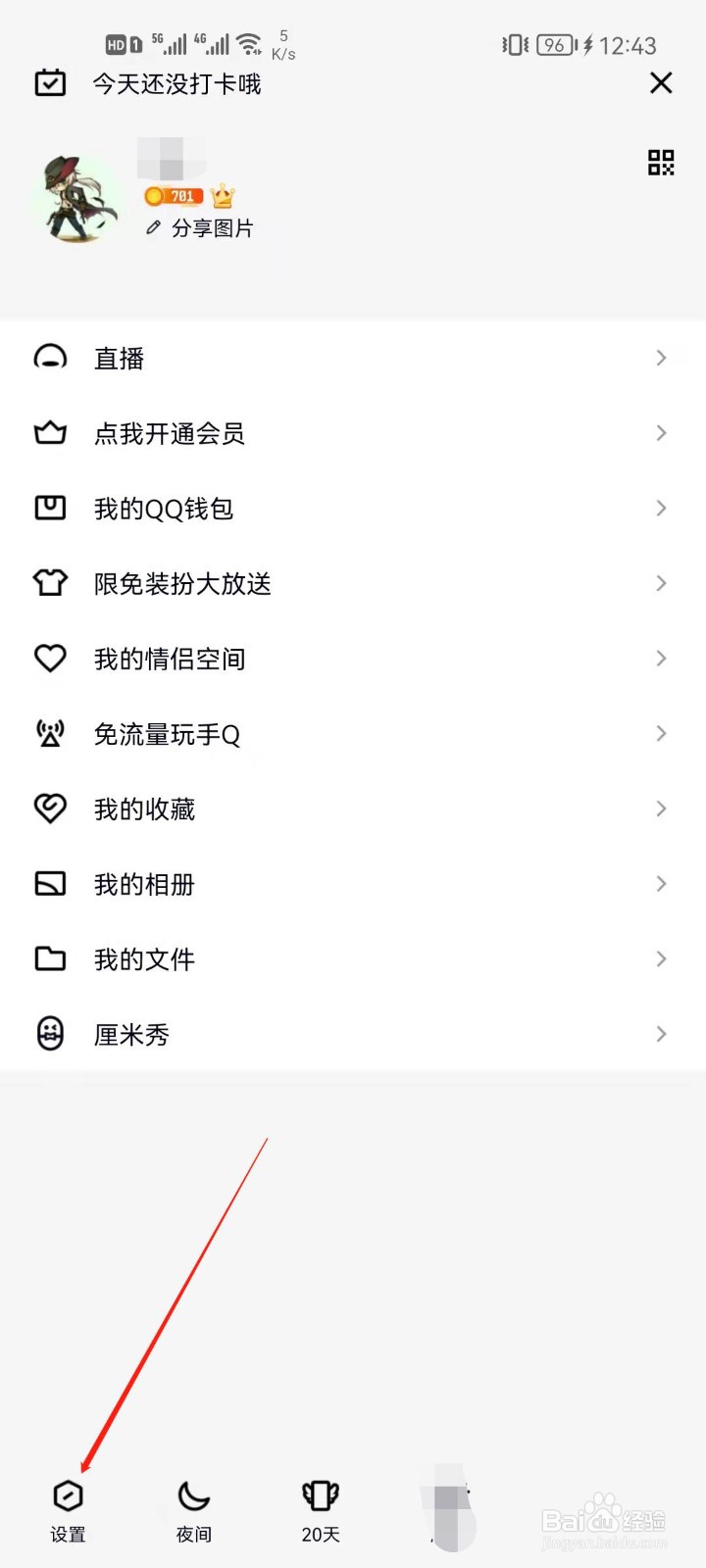Open 我的收藏 favorites
Viewport: 706px width, 1568px height.
coord(353,809)
